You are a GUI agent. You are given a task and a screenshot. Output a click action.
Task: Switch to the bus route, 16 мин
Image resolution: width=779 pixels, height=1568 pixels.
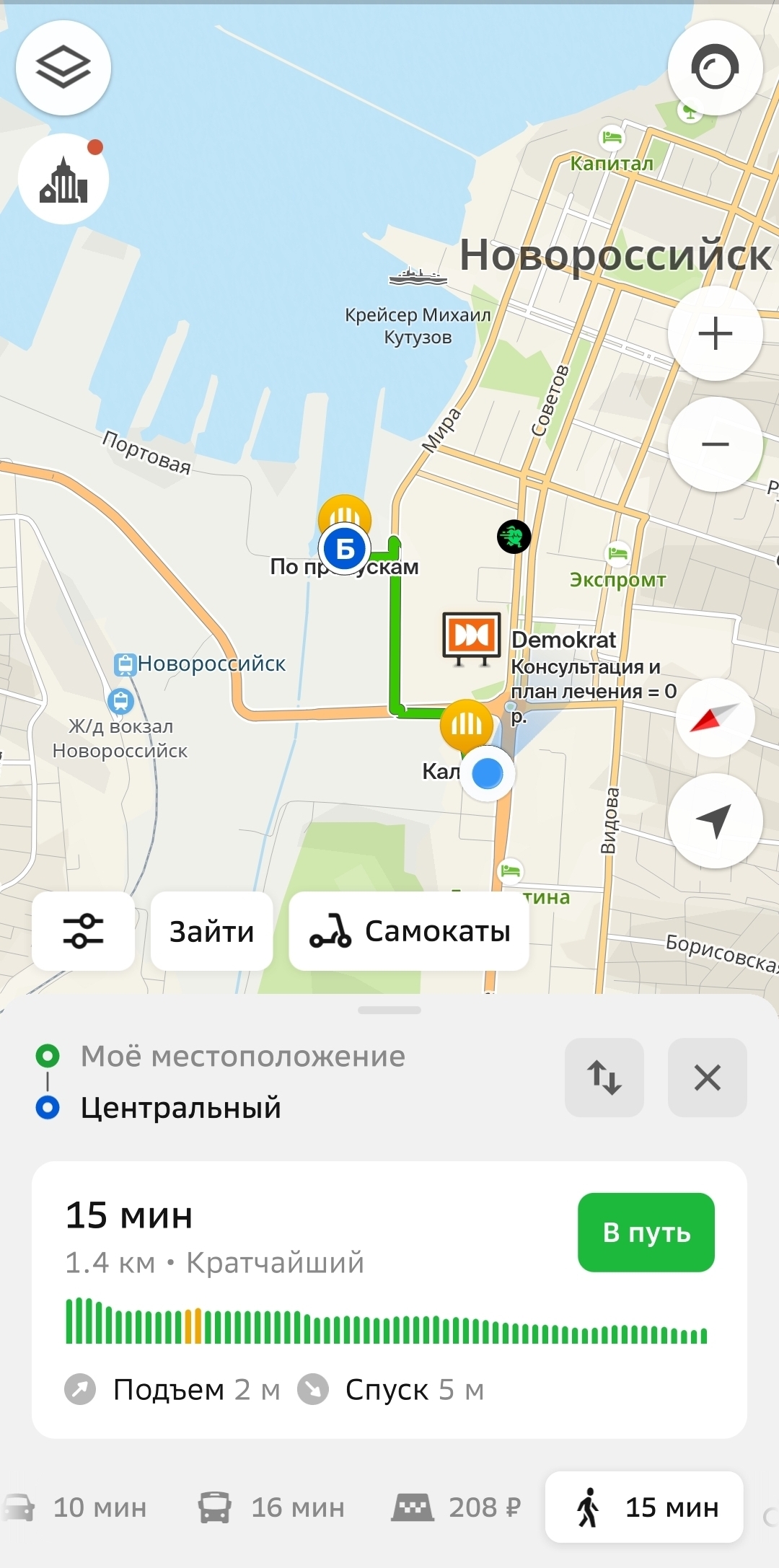pos(272,1507)
